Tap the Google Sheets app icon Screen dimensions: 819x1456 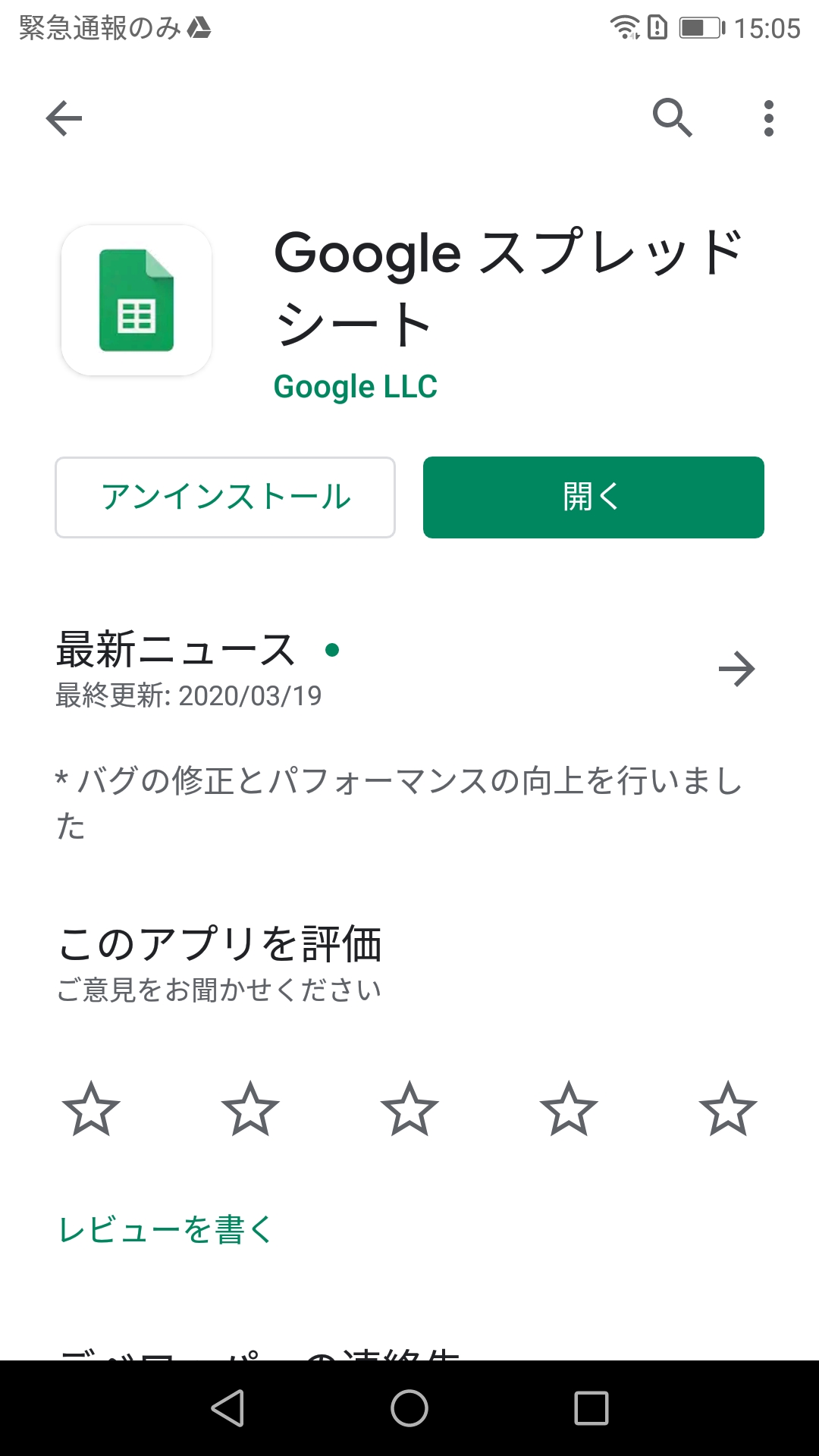click(x=135, y=297)
